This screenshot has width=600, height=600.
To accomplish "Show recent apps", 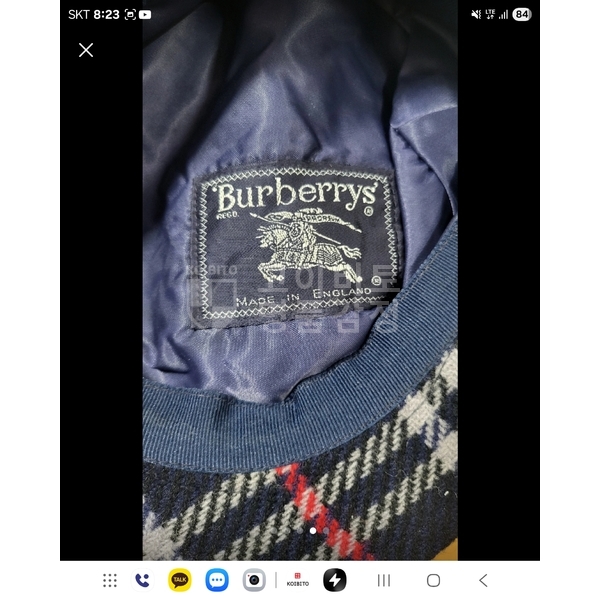I will click(x=384, y=580).
